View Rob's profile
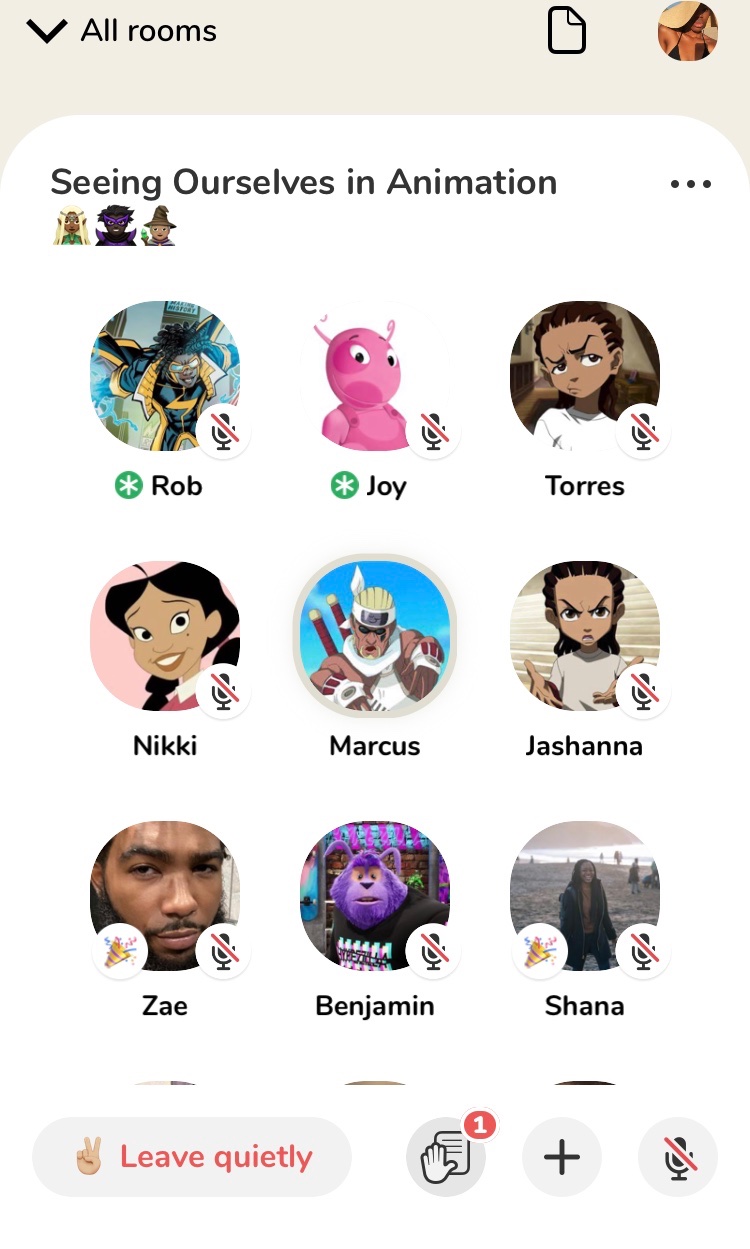Image resolution: width=750 pixels, height=1249 pixels. tap(165, 376)
